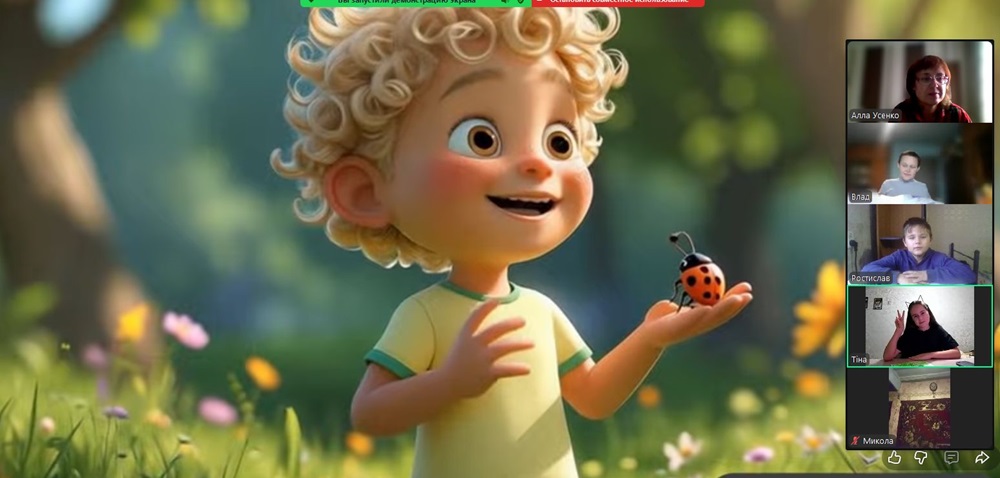Open Влад's video tile
Image resolution: width=1000 pixels, height=478 pixels.
(919, 164)
